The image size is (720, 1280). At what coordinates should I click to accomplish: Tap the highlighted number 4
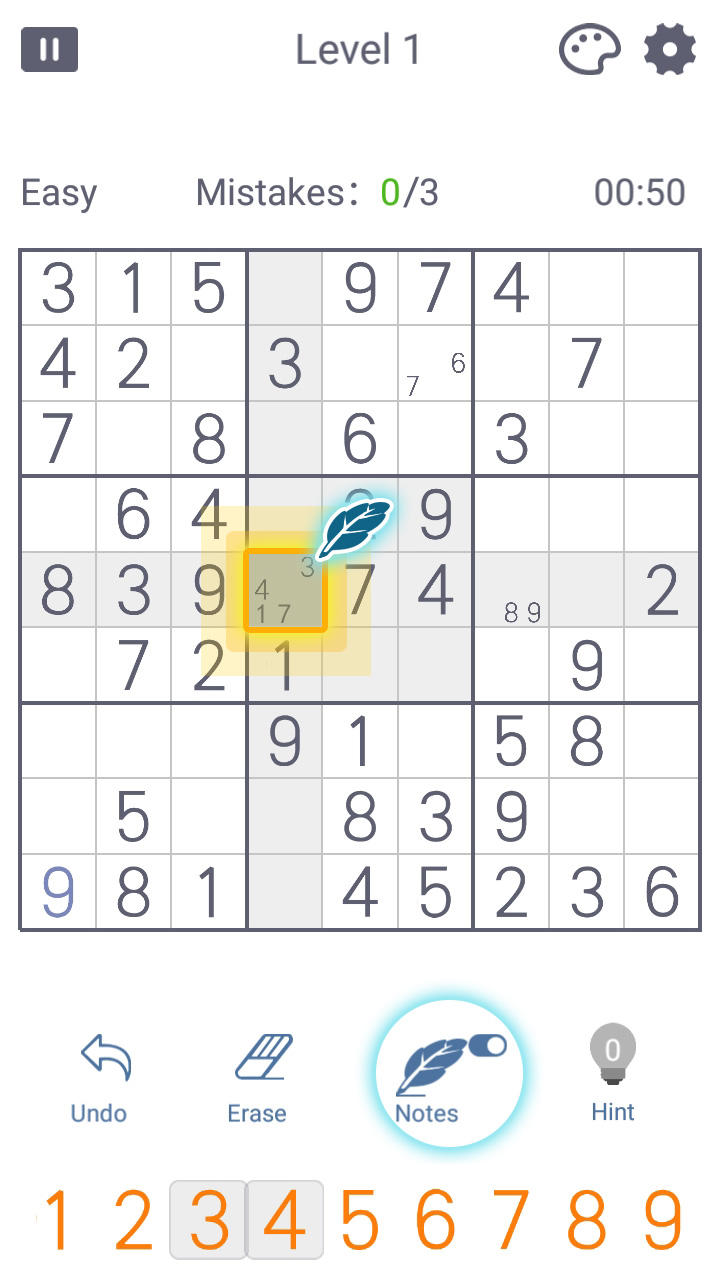(x=284, y=1218)
